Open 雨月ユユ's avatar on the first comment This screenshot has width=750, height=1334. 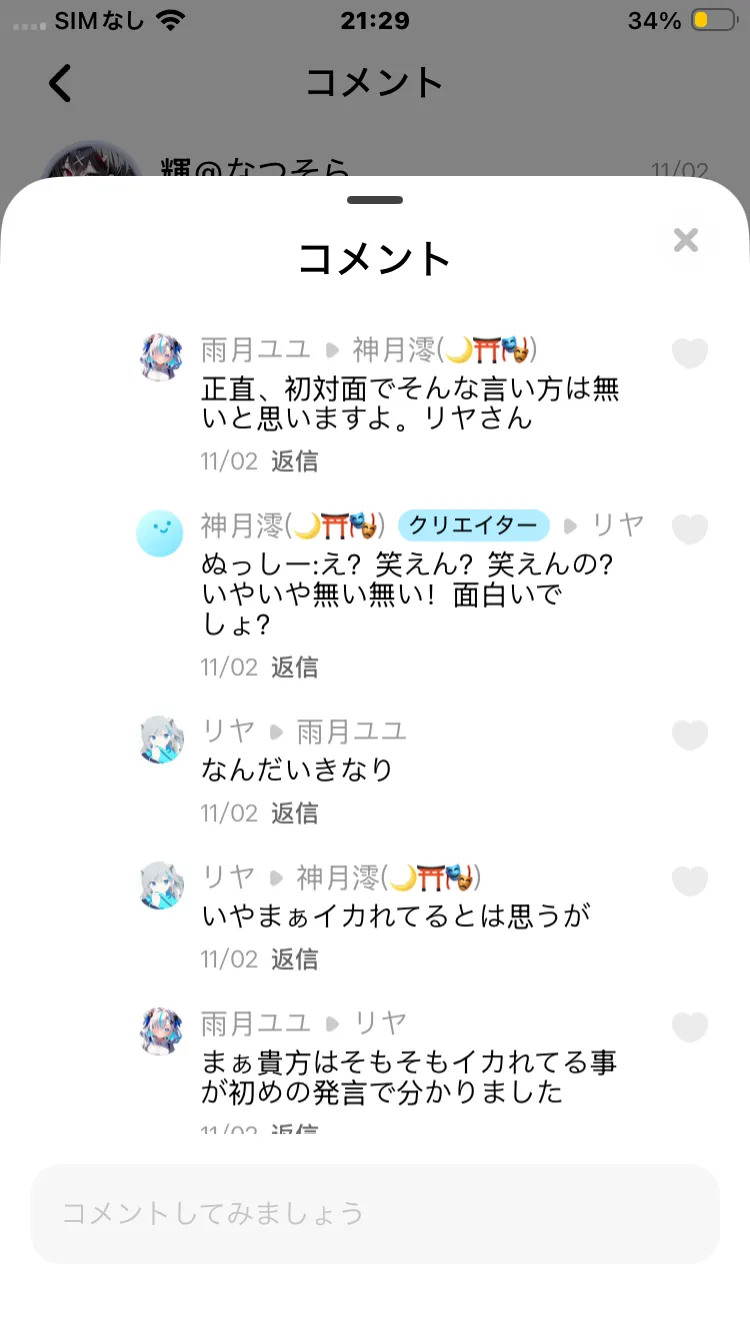click(x=160, y=358)
